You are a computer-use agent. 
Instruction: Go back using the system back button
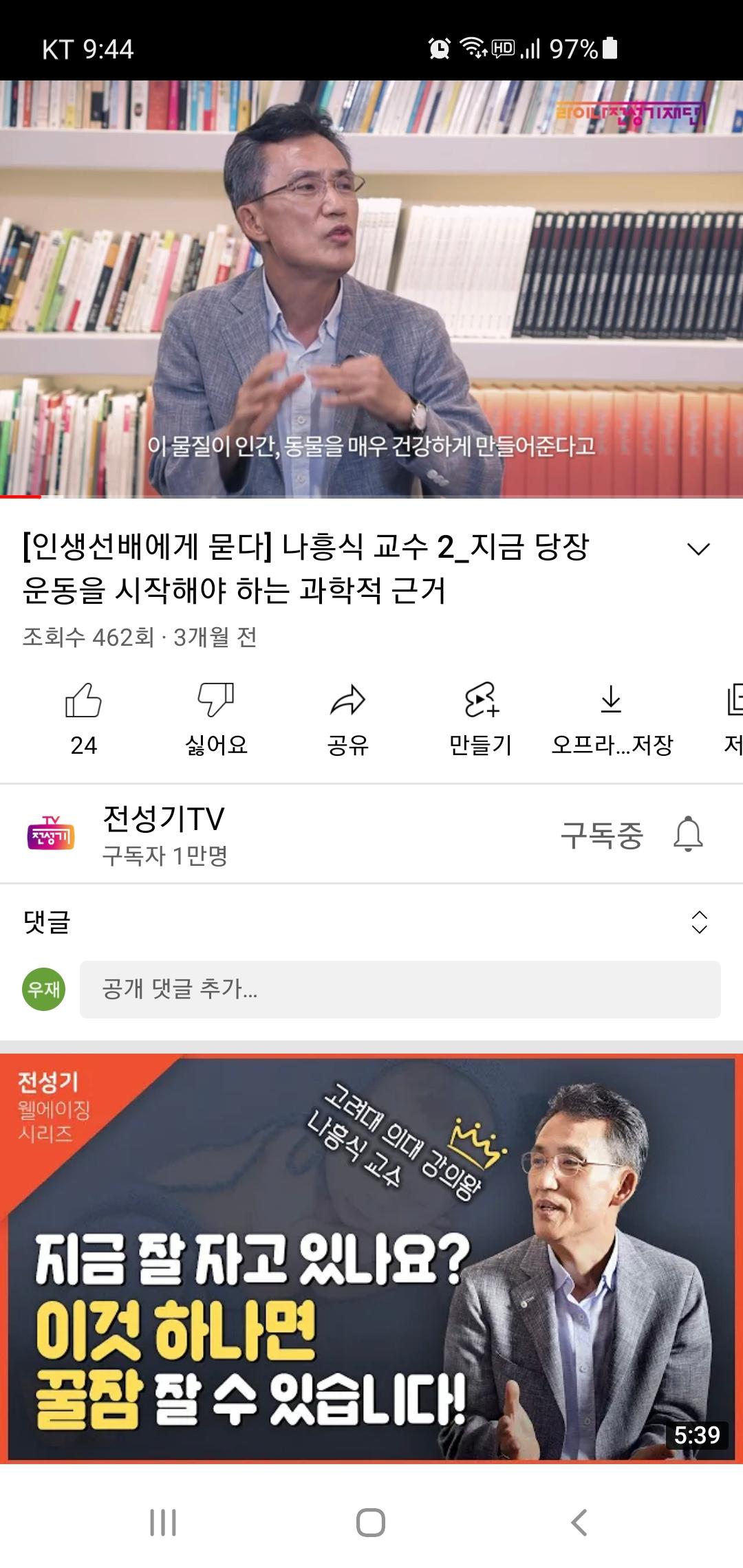click(579, 1523)
